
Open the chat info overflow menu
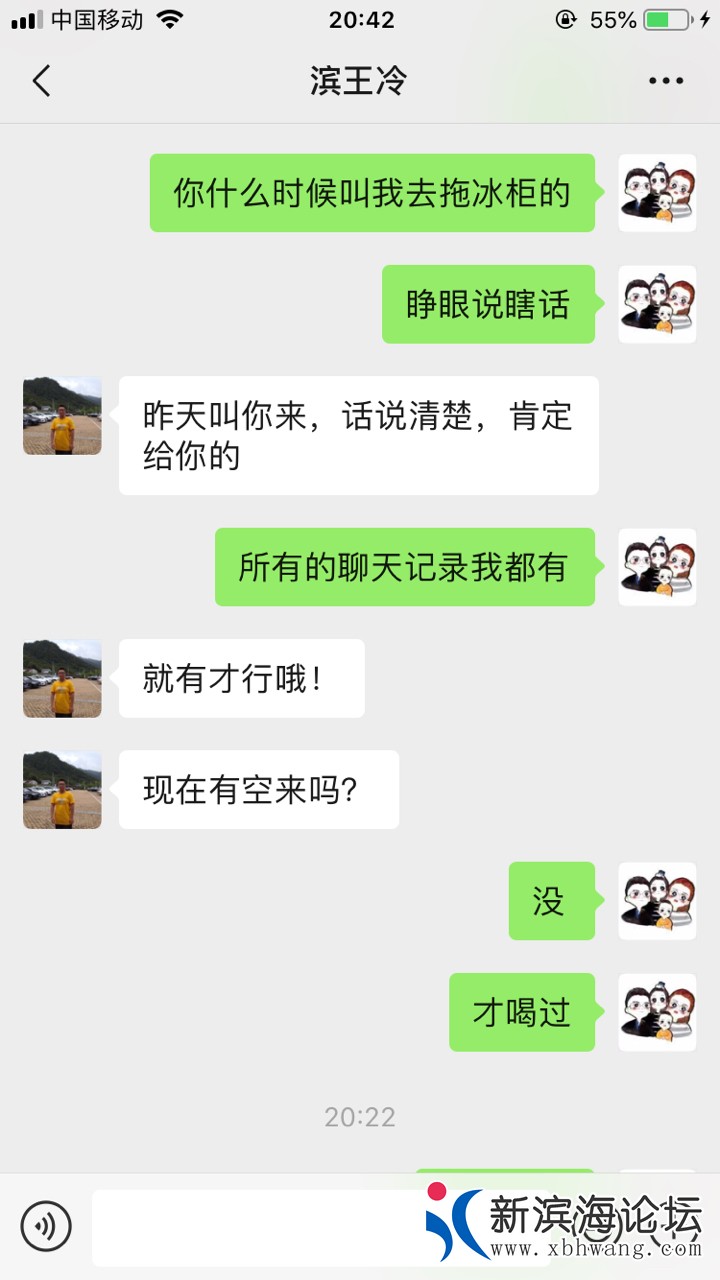click(x=665, y=81)
